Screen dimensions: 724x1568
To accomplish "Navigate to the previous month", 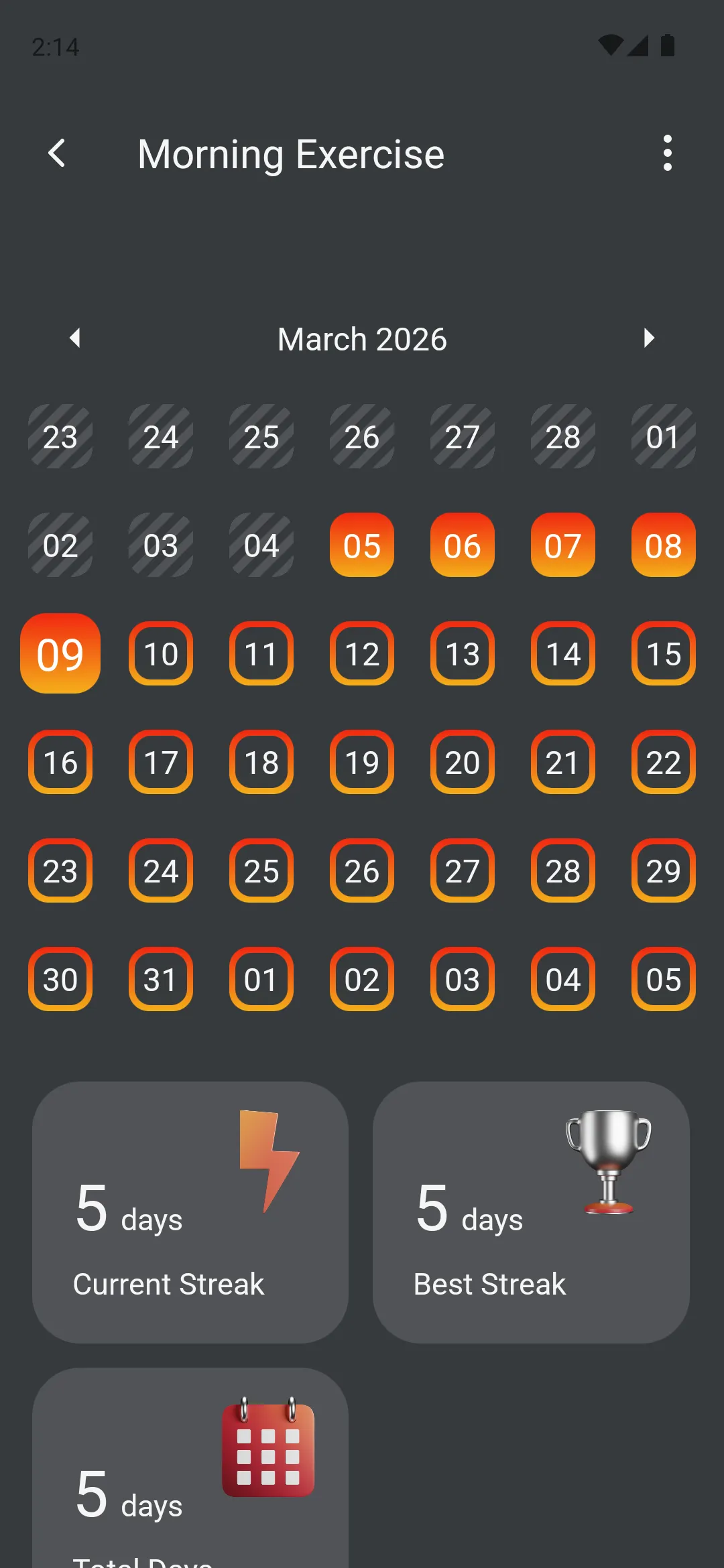I will pyautogui.click(x=75, y=338).
